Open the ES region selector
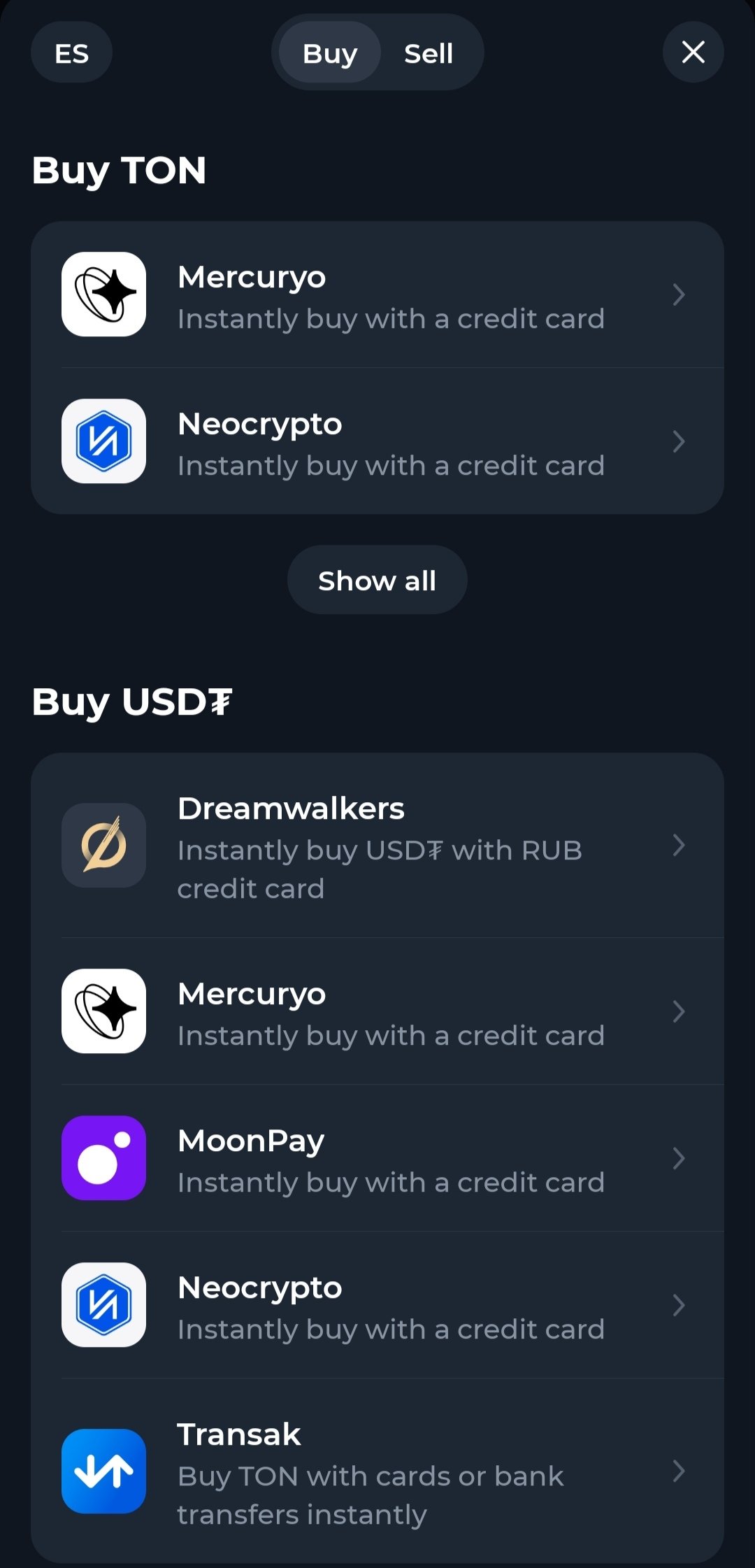 [71, 52]
